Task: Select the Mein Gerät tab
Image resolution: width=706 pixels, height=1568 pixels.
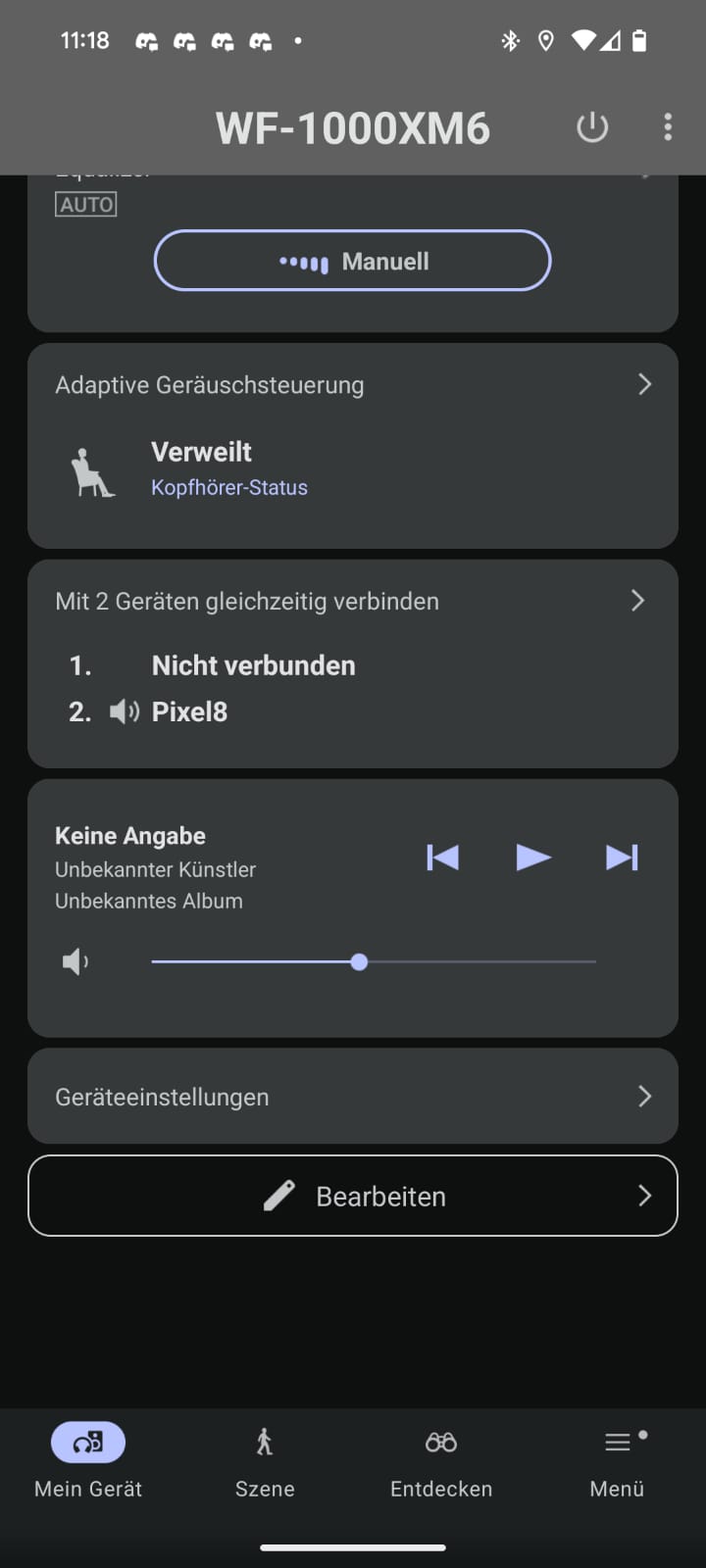Action: [x=88, y=1460]
